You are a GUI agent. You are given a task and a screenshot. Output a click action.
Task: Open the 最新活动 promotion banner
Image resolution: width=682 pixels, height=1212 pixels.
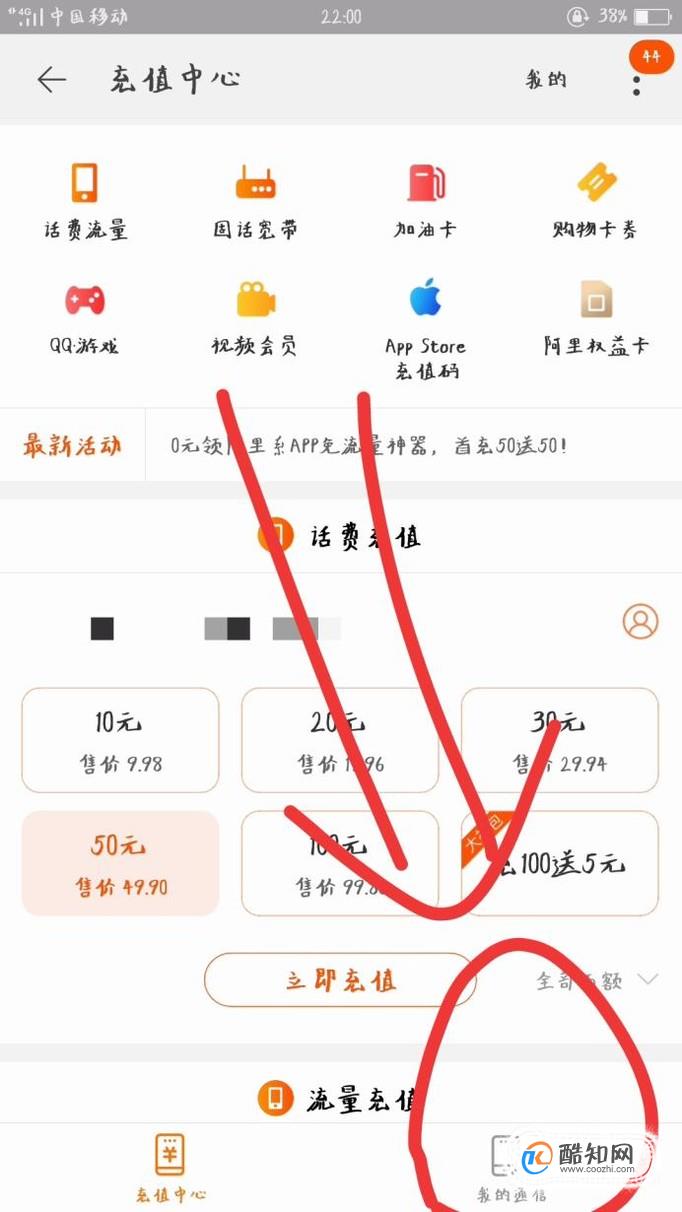[360, 445]
